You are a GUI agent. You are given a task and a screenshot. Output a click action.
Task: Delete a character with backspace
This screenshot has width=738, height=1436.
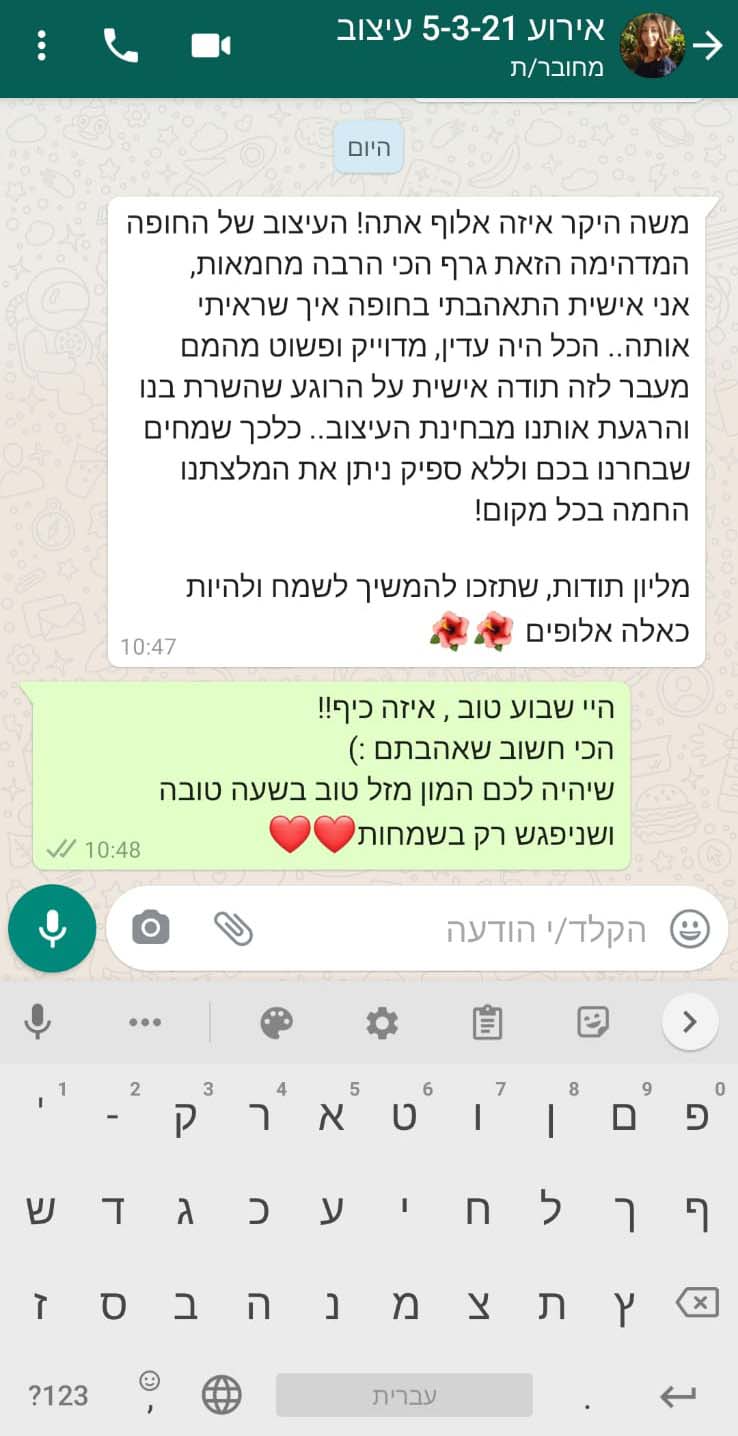click(697, 1303)
